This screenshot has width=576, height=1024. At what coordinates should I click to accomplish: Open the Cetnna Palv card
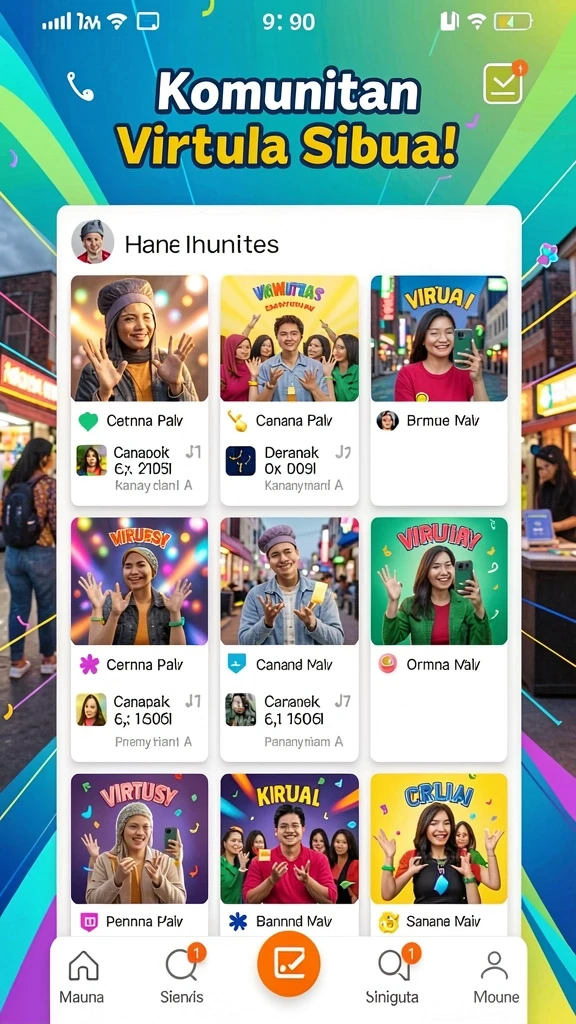point(139,390)
